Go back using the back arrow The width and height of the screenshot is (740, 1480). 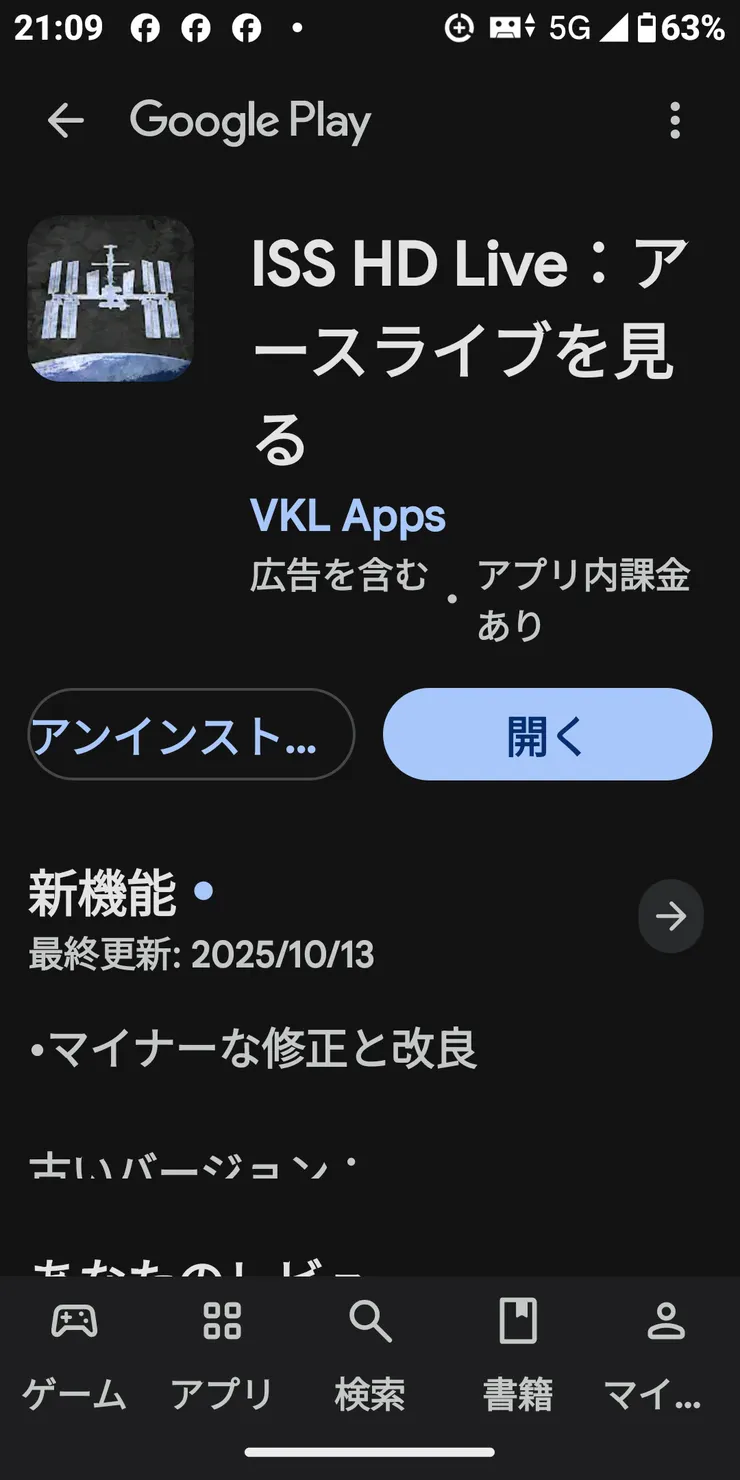(65, 120)
